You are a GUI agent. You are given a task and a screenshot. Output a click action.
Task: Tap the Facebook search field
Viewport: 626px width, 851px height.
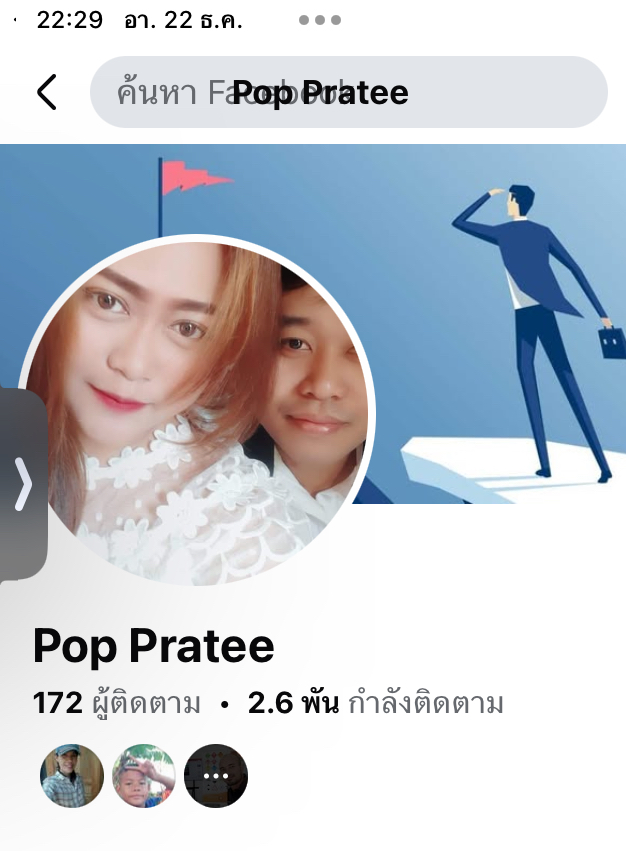tap(348, 92)
